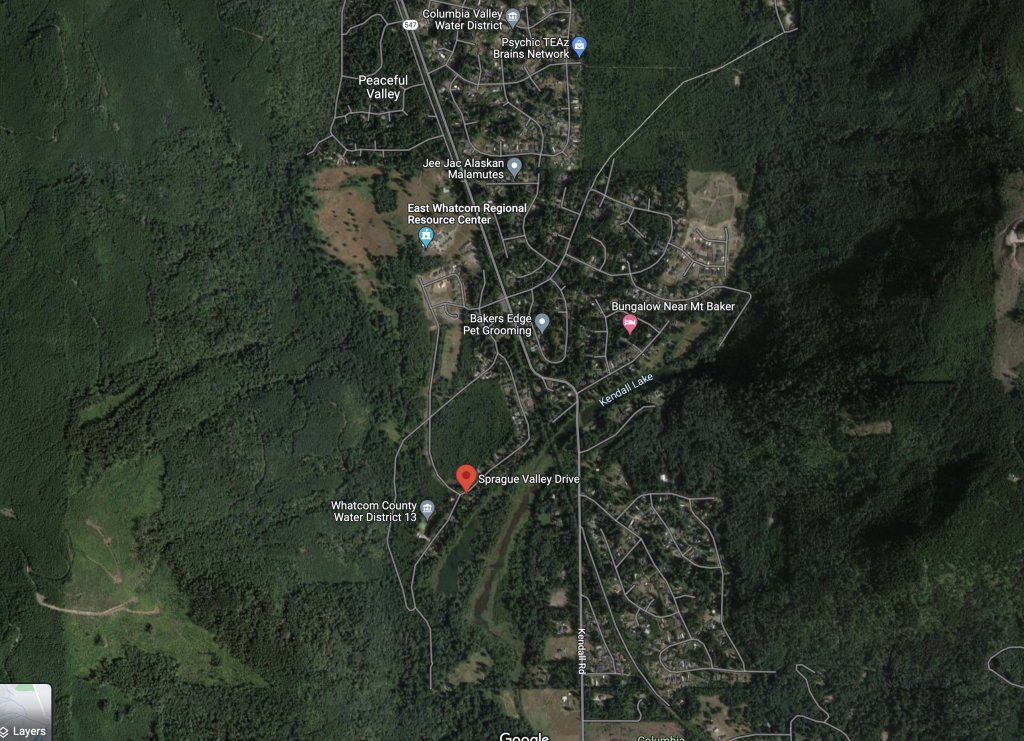The height and width of the screenshot is (741, 1024).
Task: Tap the red Sprague Valley Drive pin
Action: 465,477
